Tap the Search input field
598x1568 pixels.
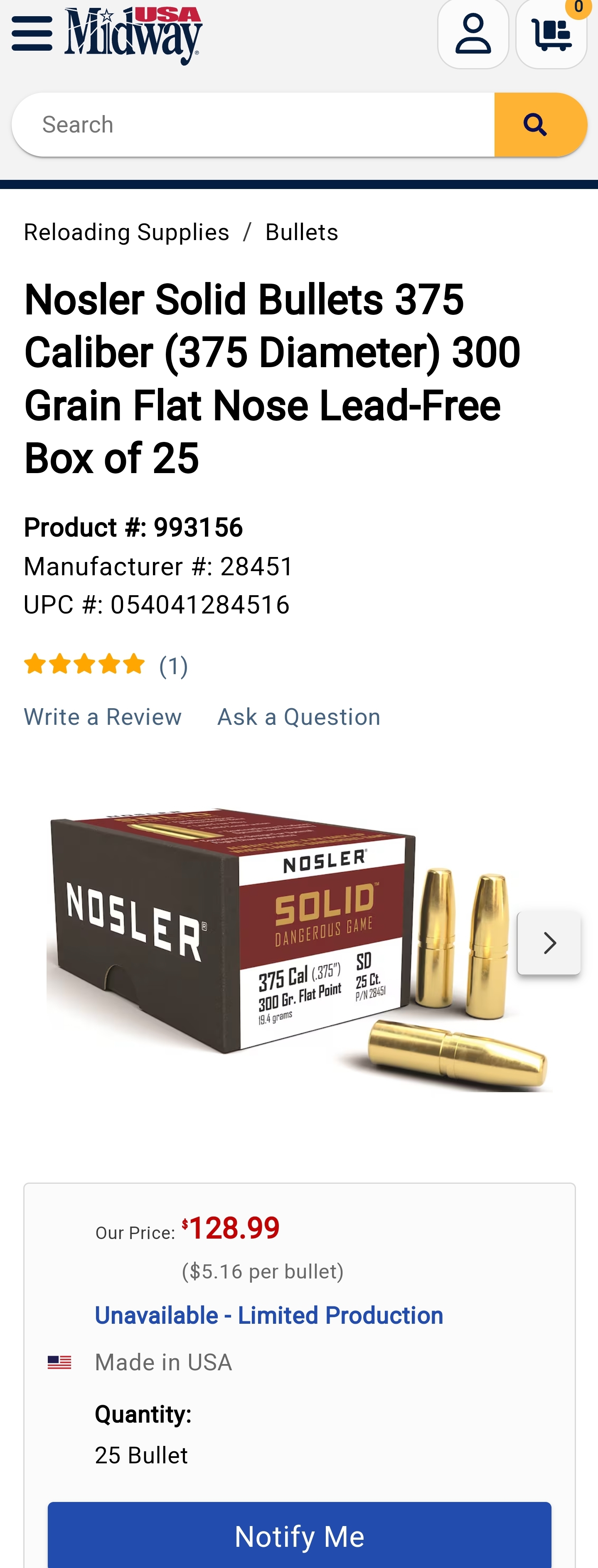[x=253, y=125]
